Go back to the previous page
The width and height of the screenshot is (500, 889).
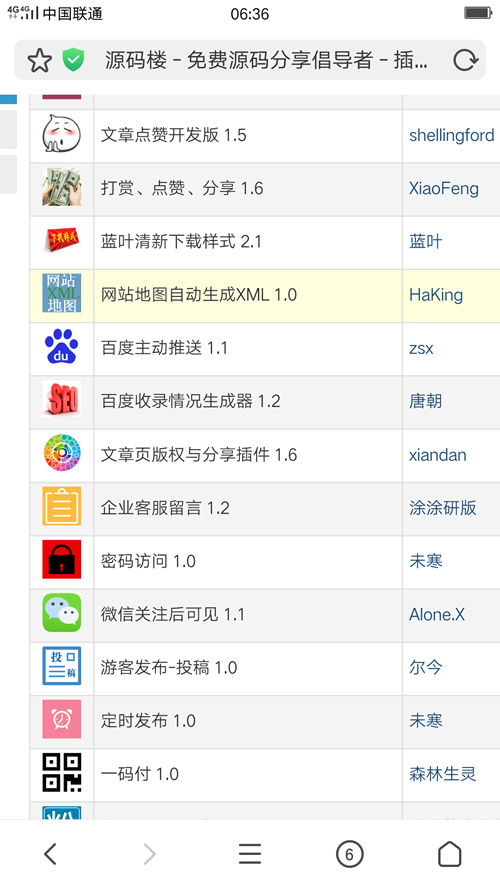click(x=50, y=853)
